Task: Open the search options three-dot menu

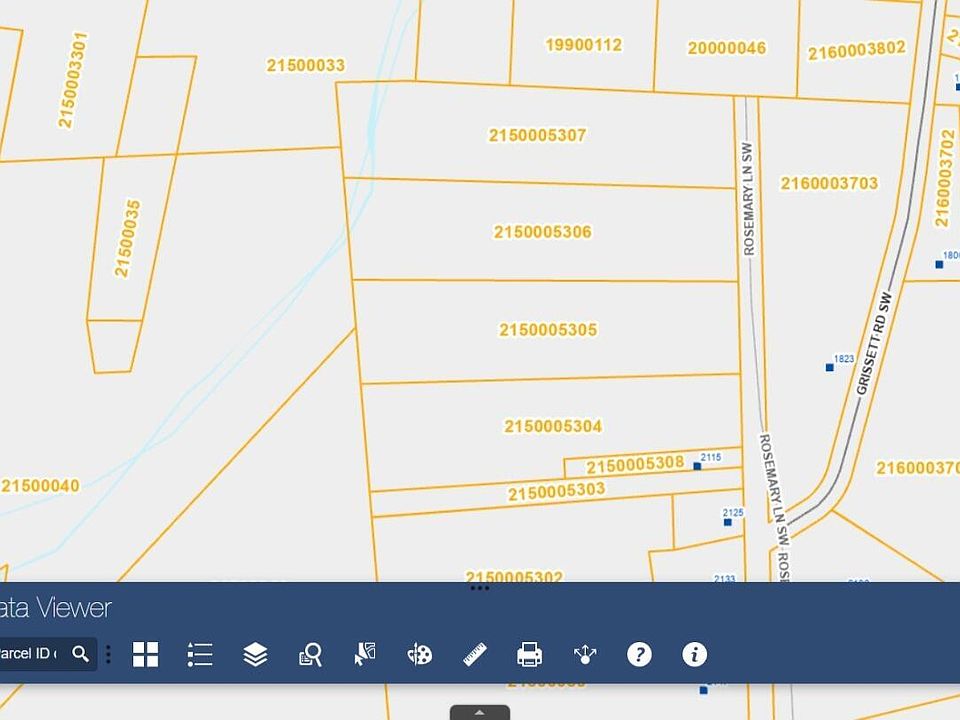Action: click(108, 654)
